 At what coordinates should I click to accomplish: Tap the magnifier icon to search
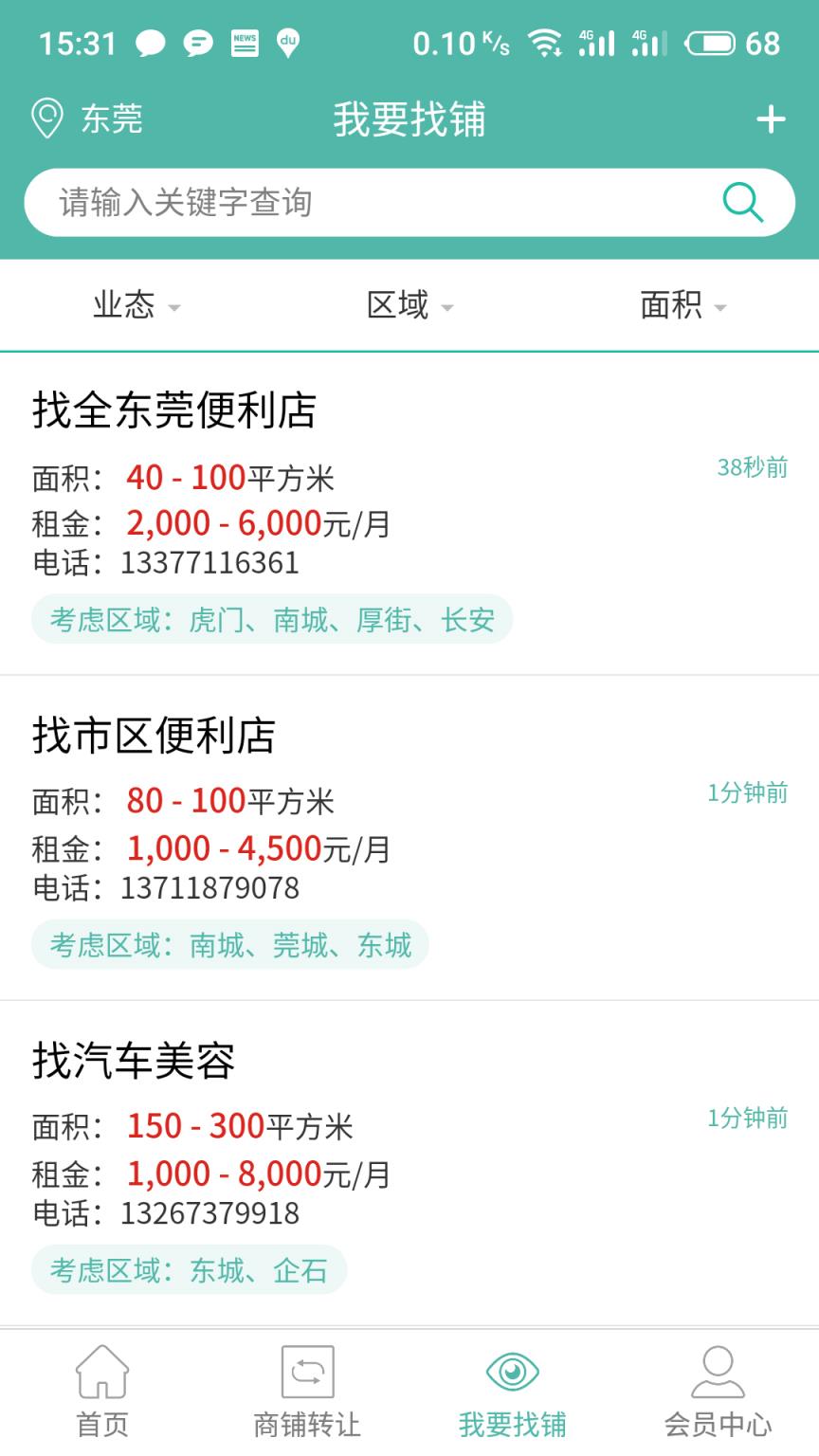click(x=742, y=202)
